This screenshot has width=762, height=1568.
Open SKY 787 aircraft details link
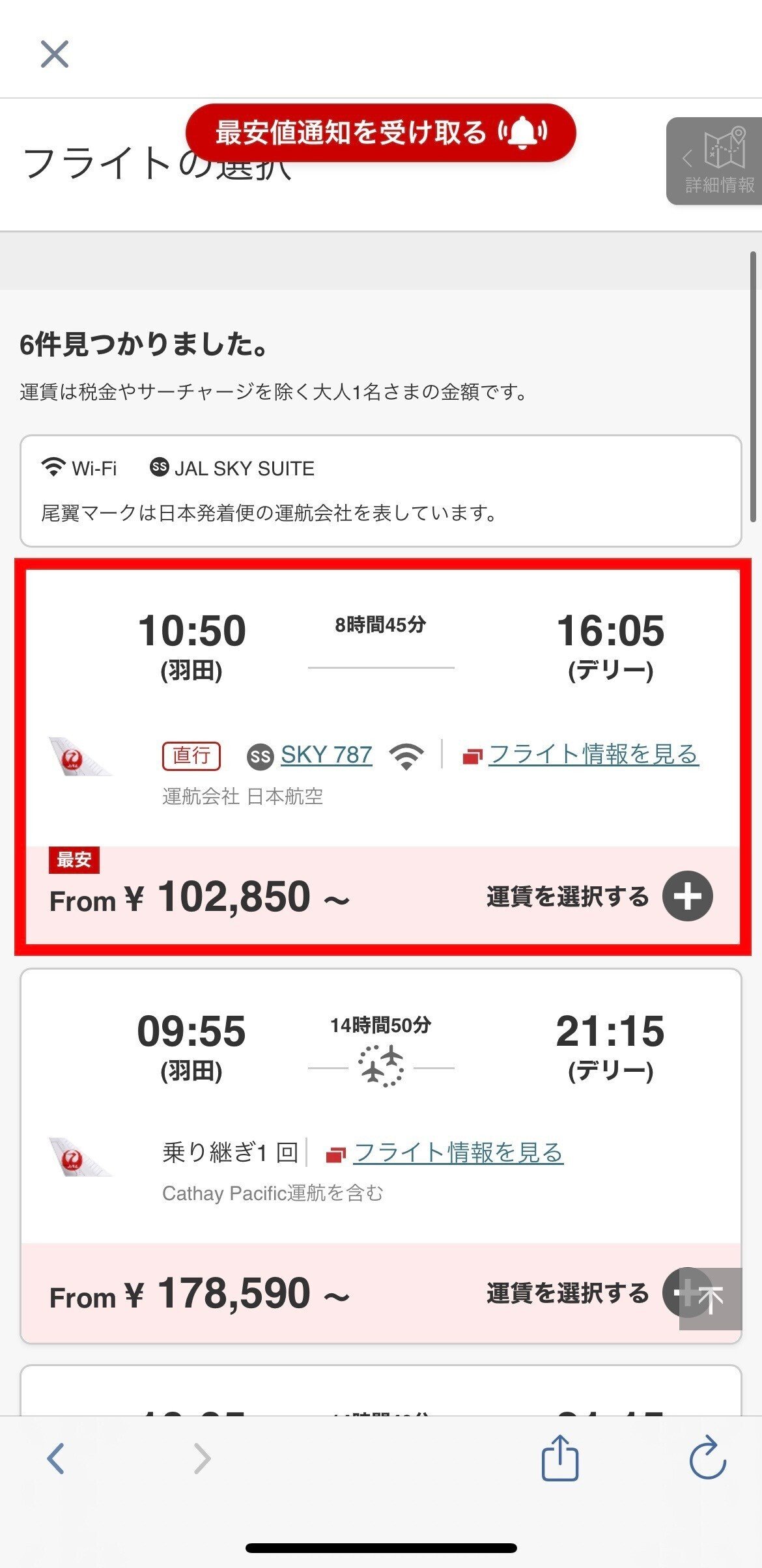(x=326, y=755)
